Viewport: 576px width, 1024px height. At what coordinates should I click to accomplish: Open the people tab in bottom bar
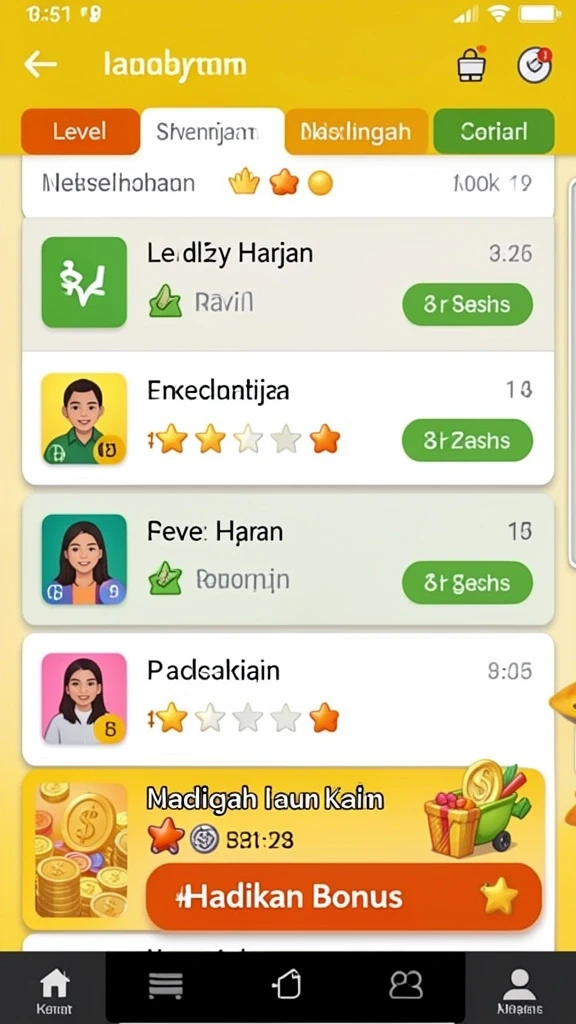click(406, 984)
